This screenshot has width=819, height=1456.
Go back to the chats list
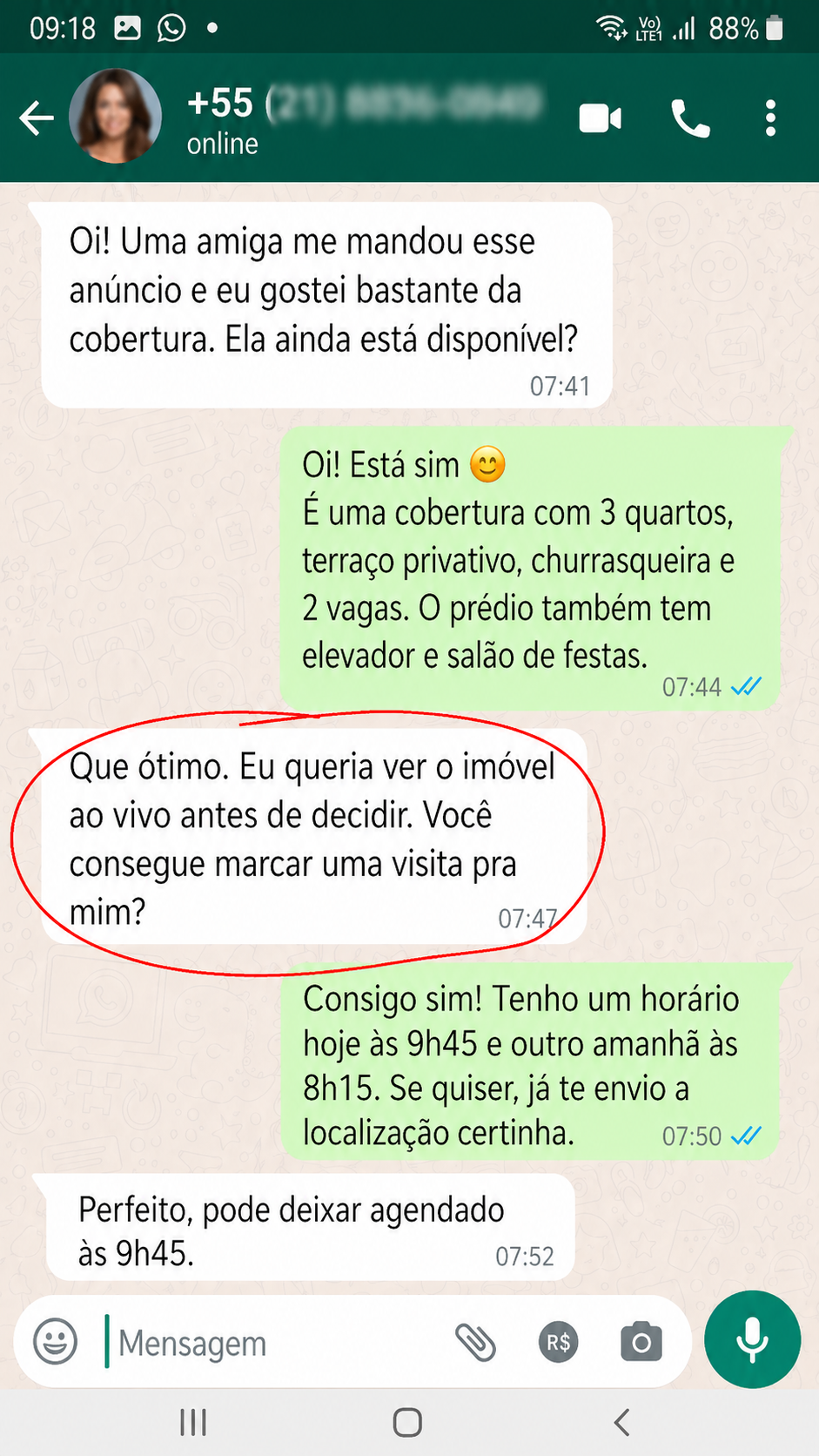(x=36, y=117)
